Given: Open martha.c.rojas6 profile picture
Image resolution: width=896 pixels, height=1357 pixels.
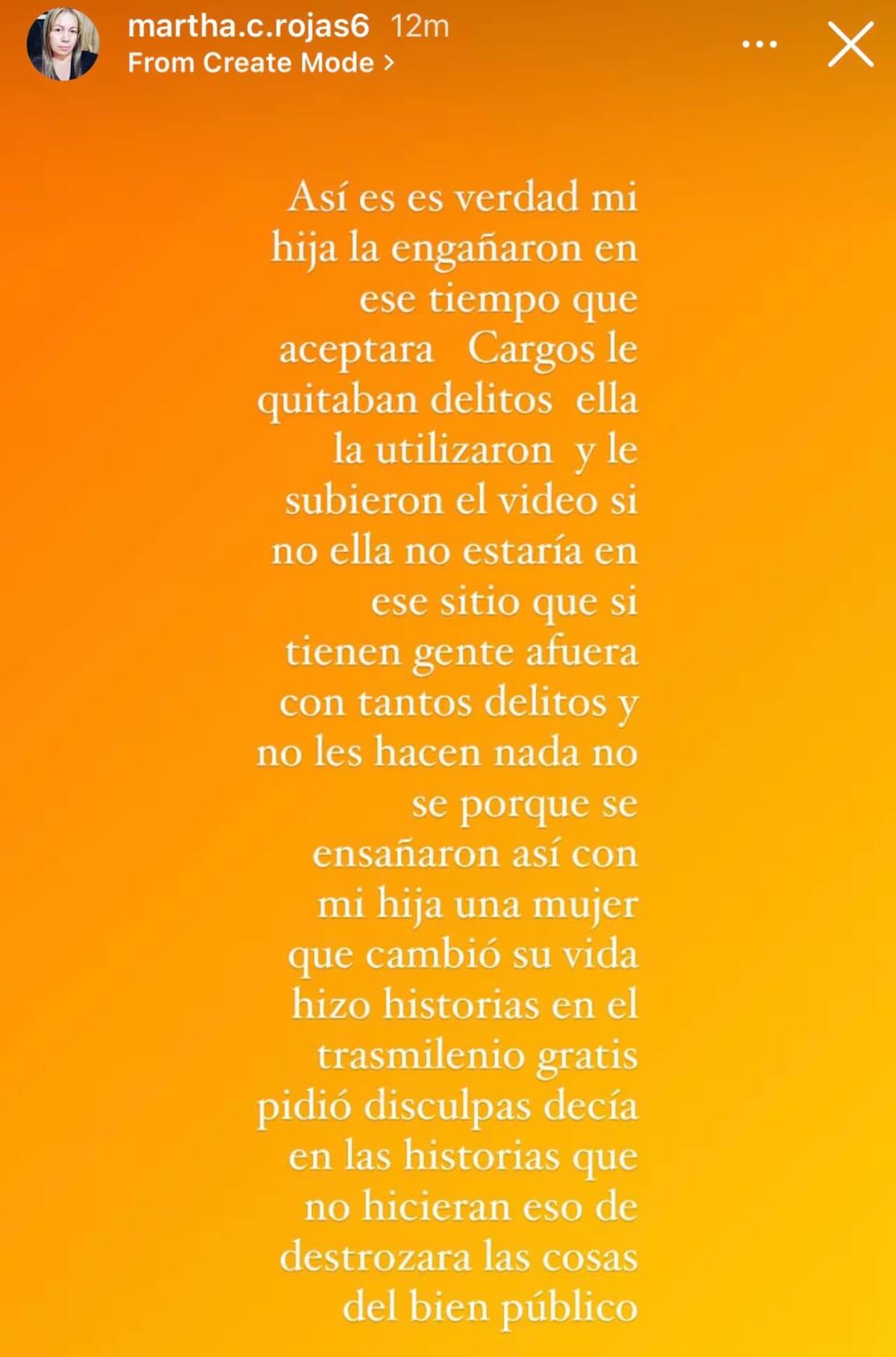Looking at the screenshot, I should point(63,45).
